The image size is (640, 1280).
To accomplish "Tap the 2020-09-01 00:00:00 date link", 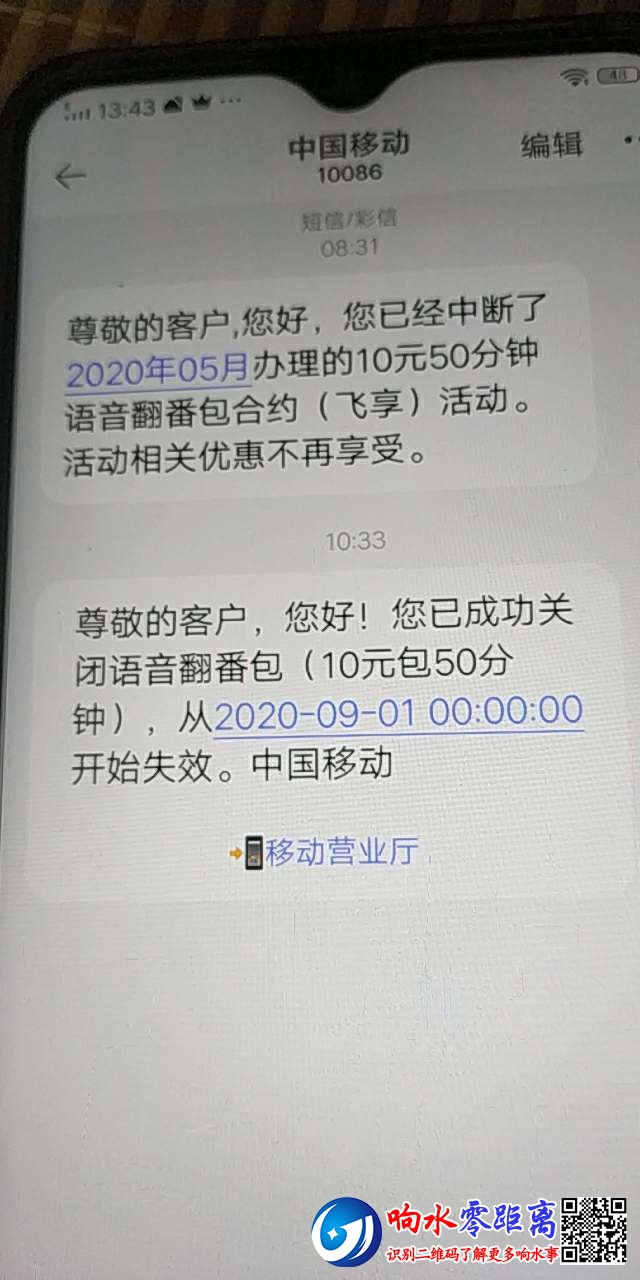I will [x=398, y=712].
